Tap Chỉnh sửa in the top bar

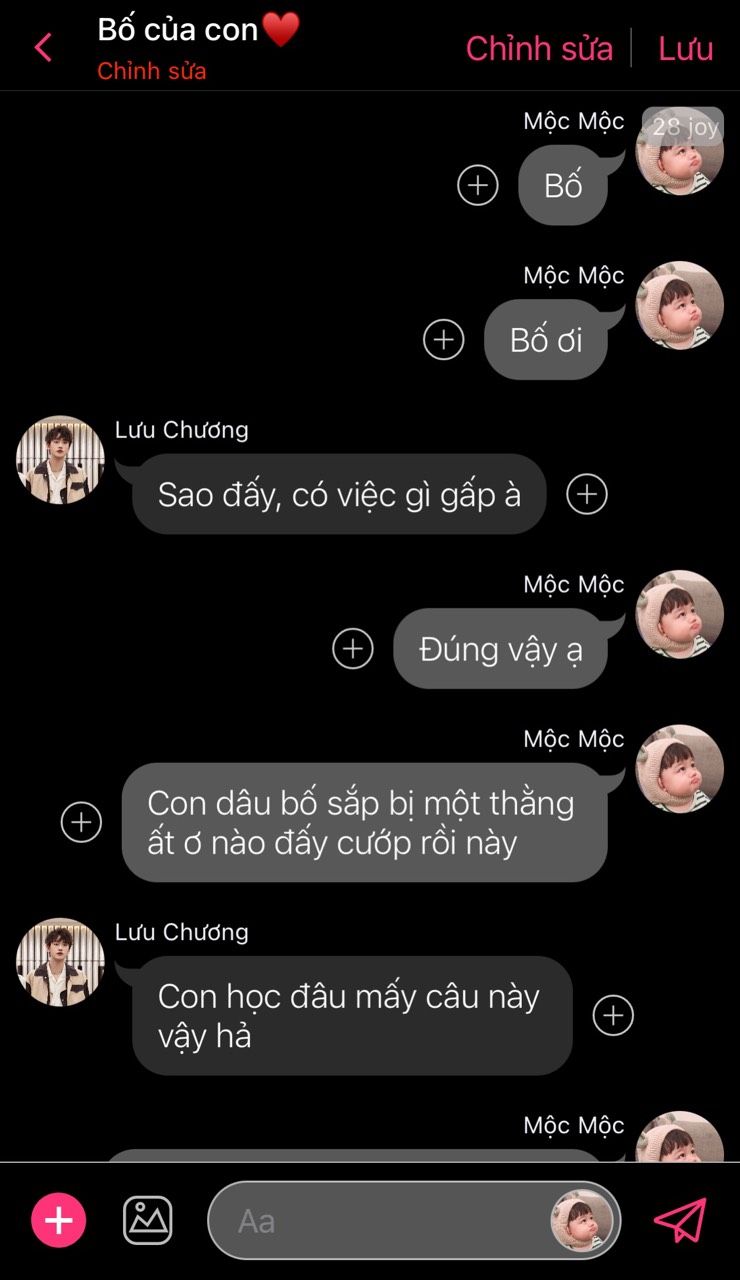point(539,48)
